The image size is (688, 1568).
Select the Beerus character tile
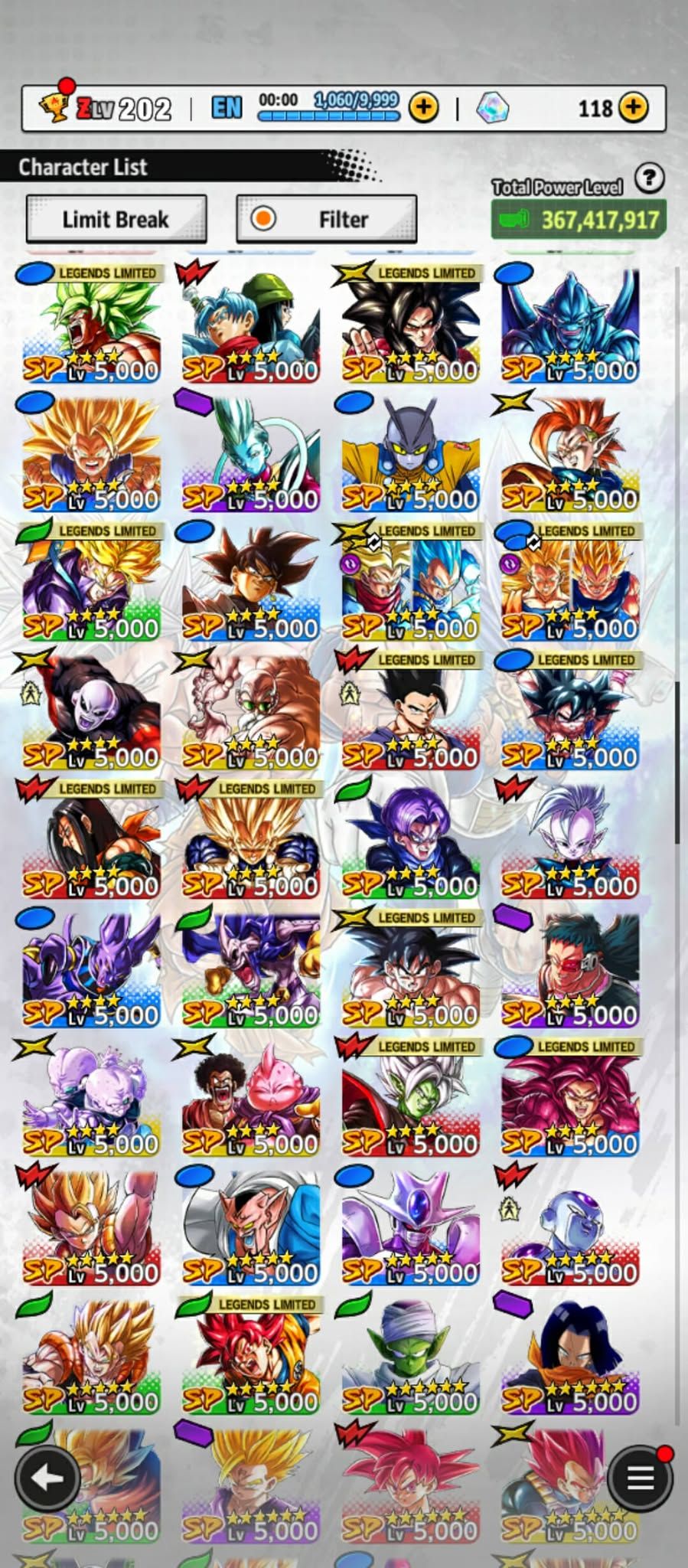pyautogui.click(x=91, y=969)
